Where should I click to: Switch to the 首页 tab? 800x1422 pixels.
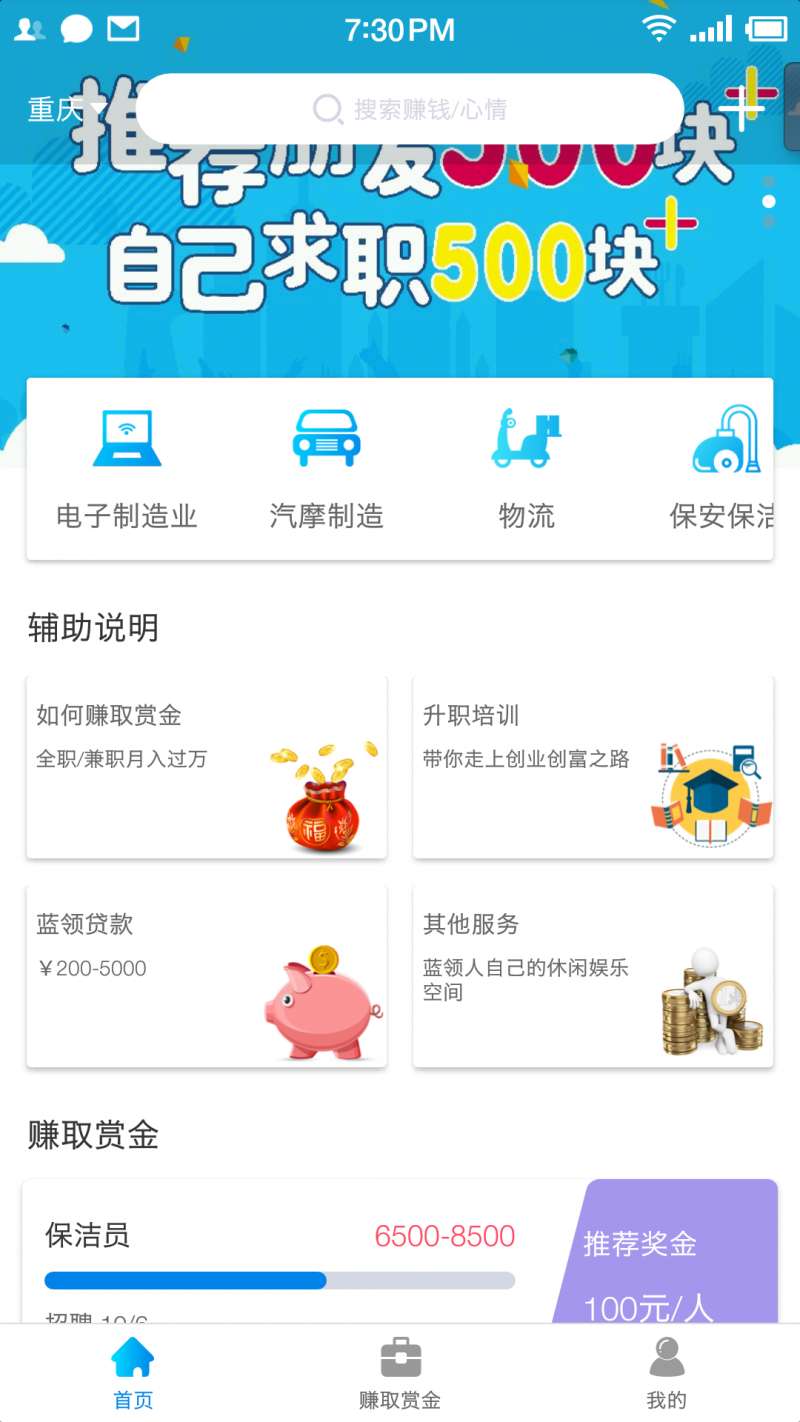133,1374
